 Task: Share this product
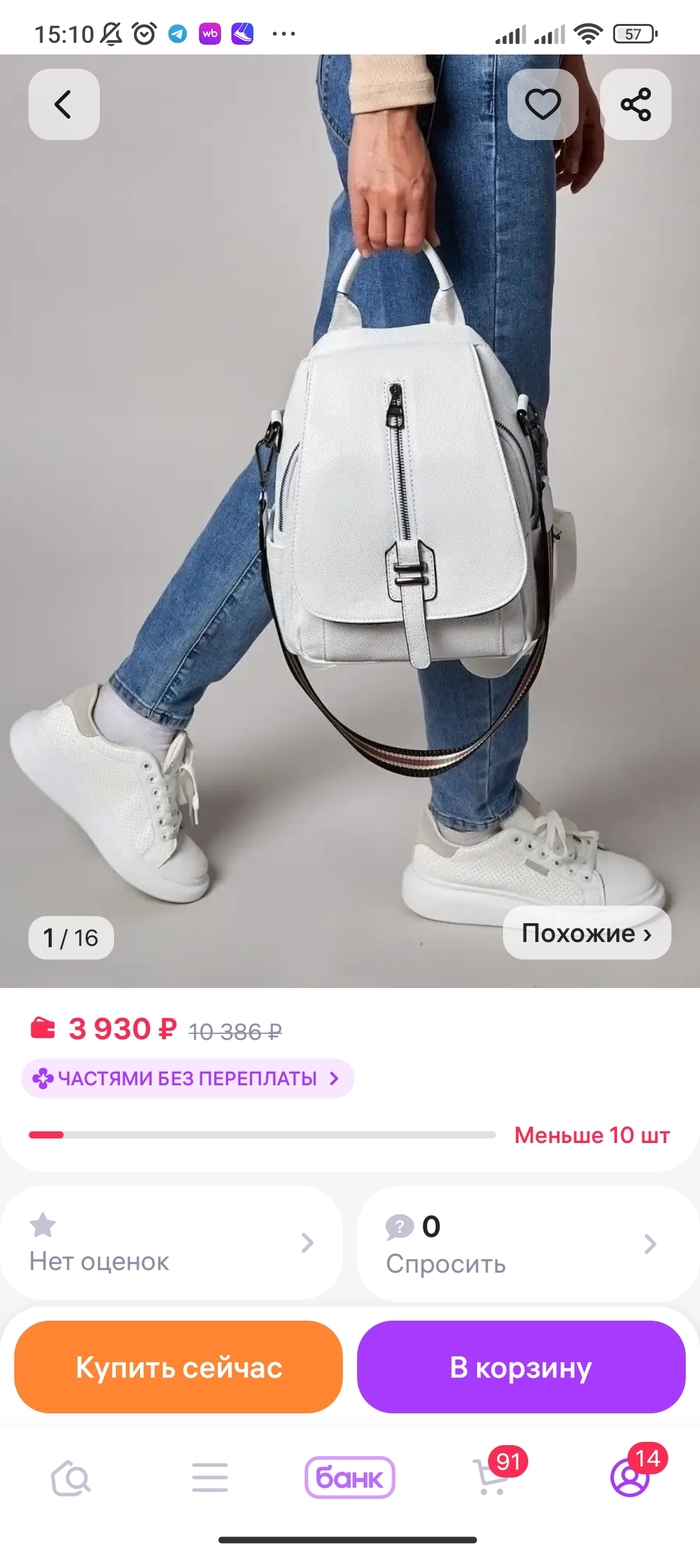[636, 104]
